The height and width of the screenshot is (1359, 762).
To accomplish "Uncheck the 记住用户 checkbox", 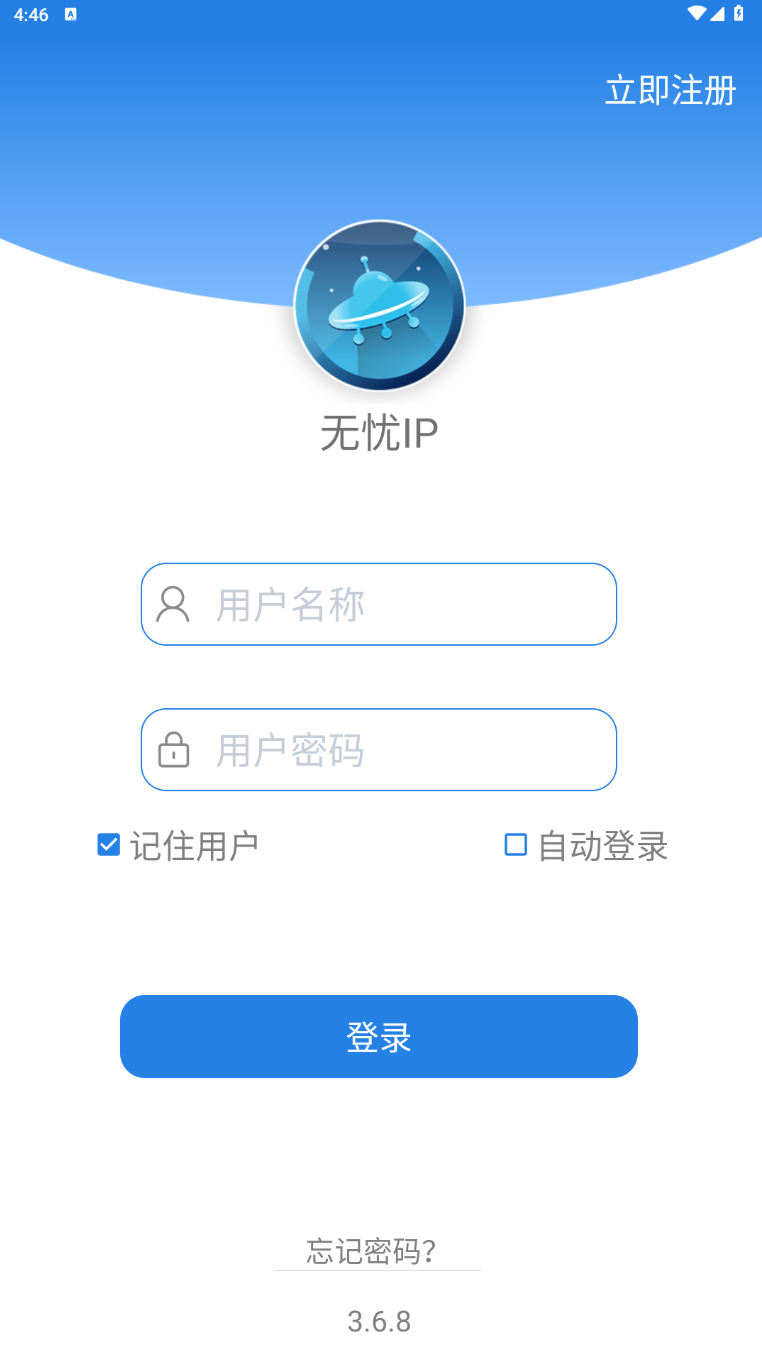I will (x=108, y=845).
